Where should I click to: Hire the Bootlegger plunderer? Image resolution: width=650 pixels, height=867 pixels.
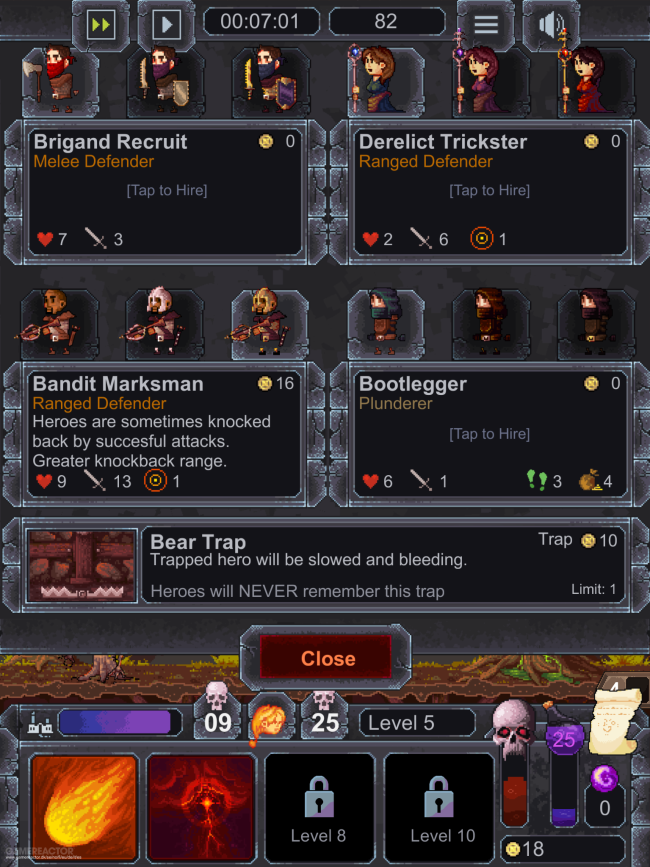[490, 434]
